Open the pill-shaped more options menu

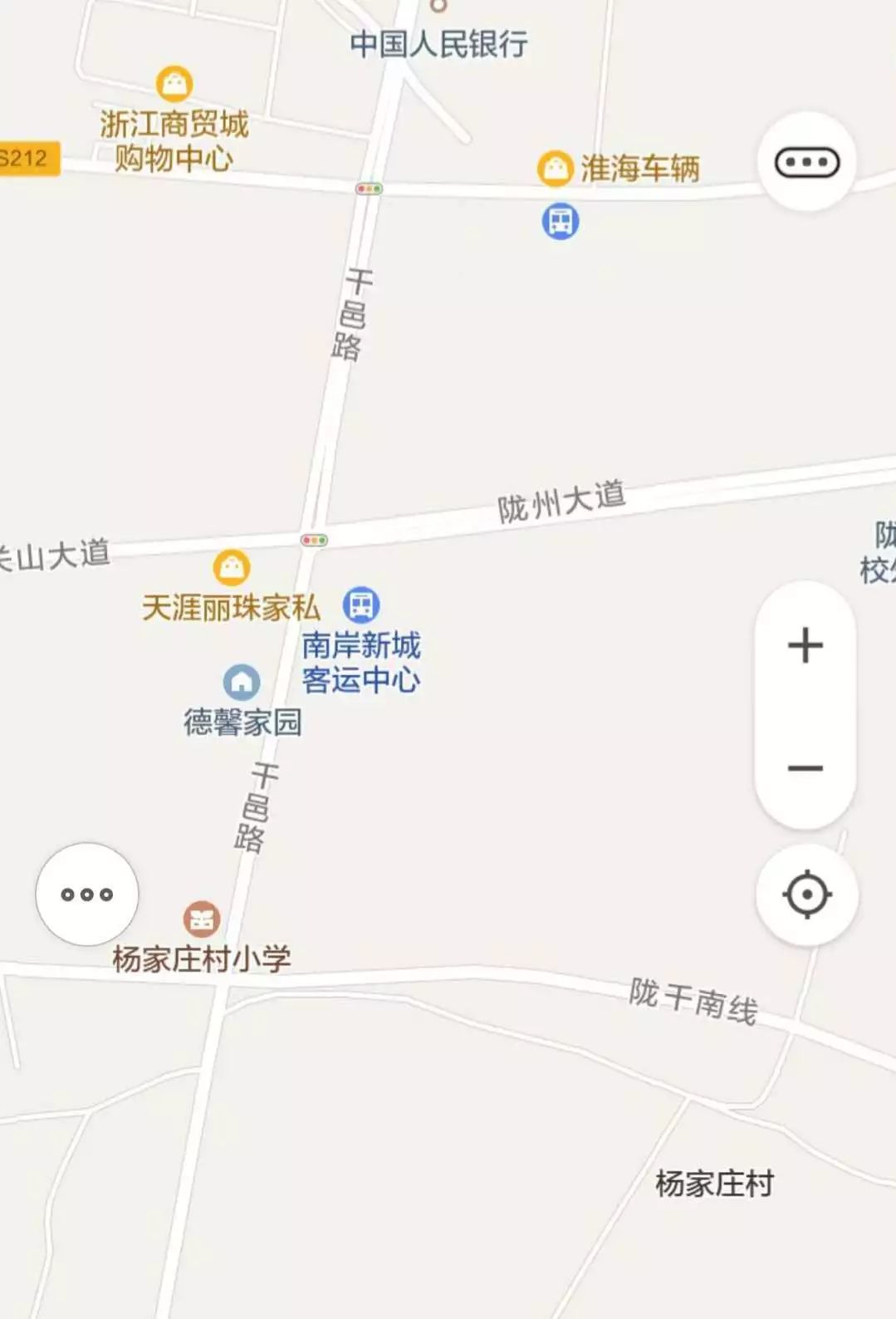806,162
